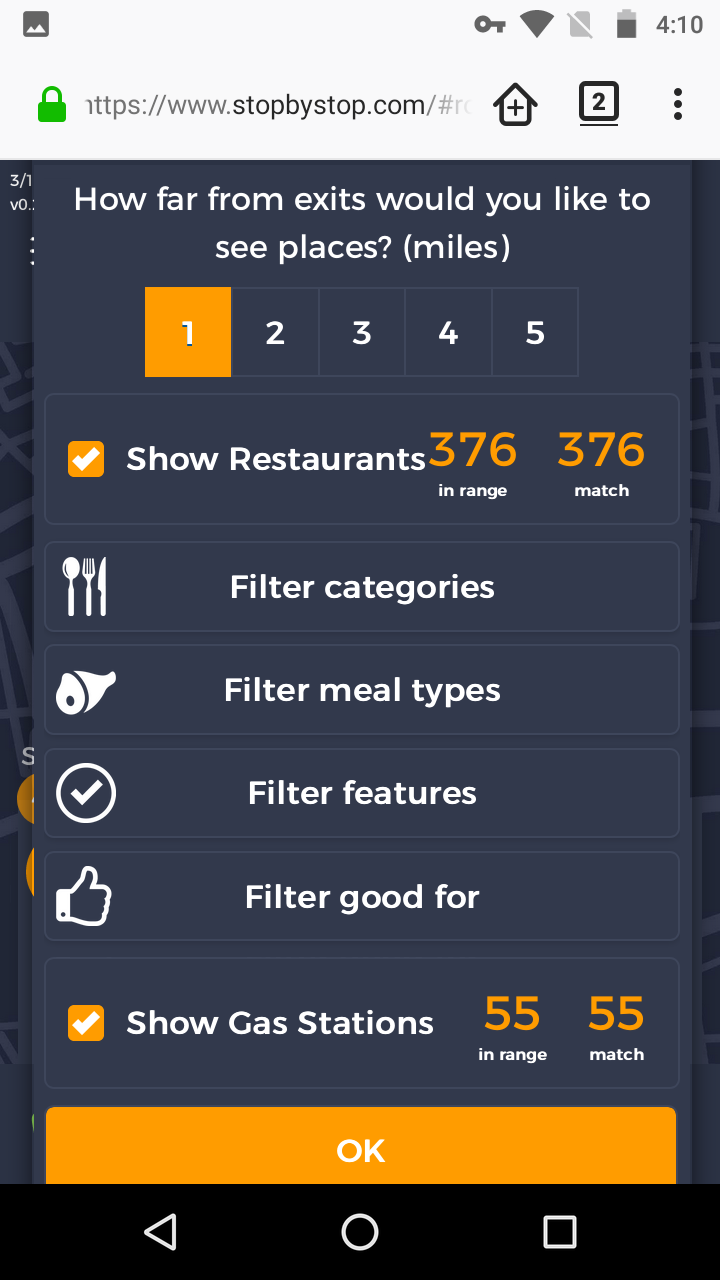This screenshot has width=720, height=1280.
Task: Select 1 mile distance from exits
Action: [x=188, y=332]
